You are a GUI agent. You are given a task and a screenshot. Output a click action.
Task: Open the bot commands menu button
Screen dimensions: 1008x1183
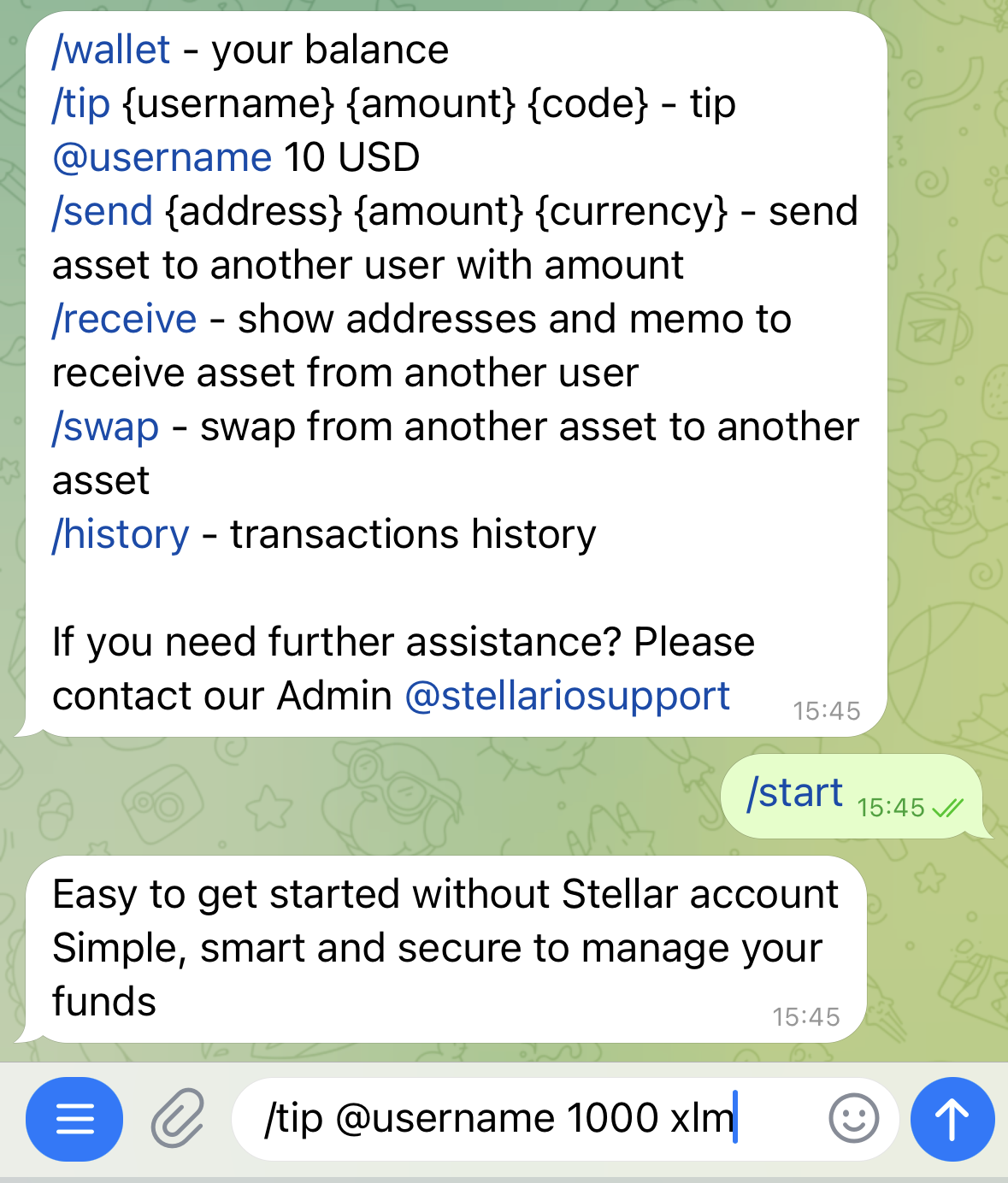[74, 1119]
